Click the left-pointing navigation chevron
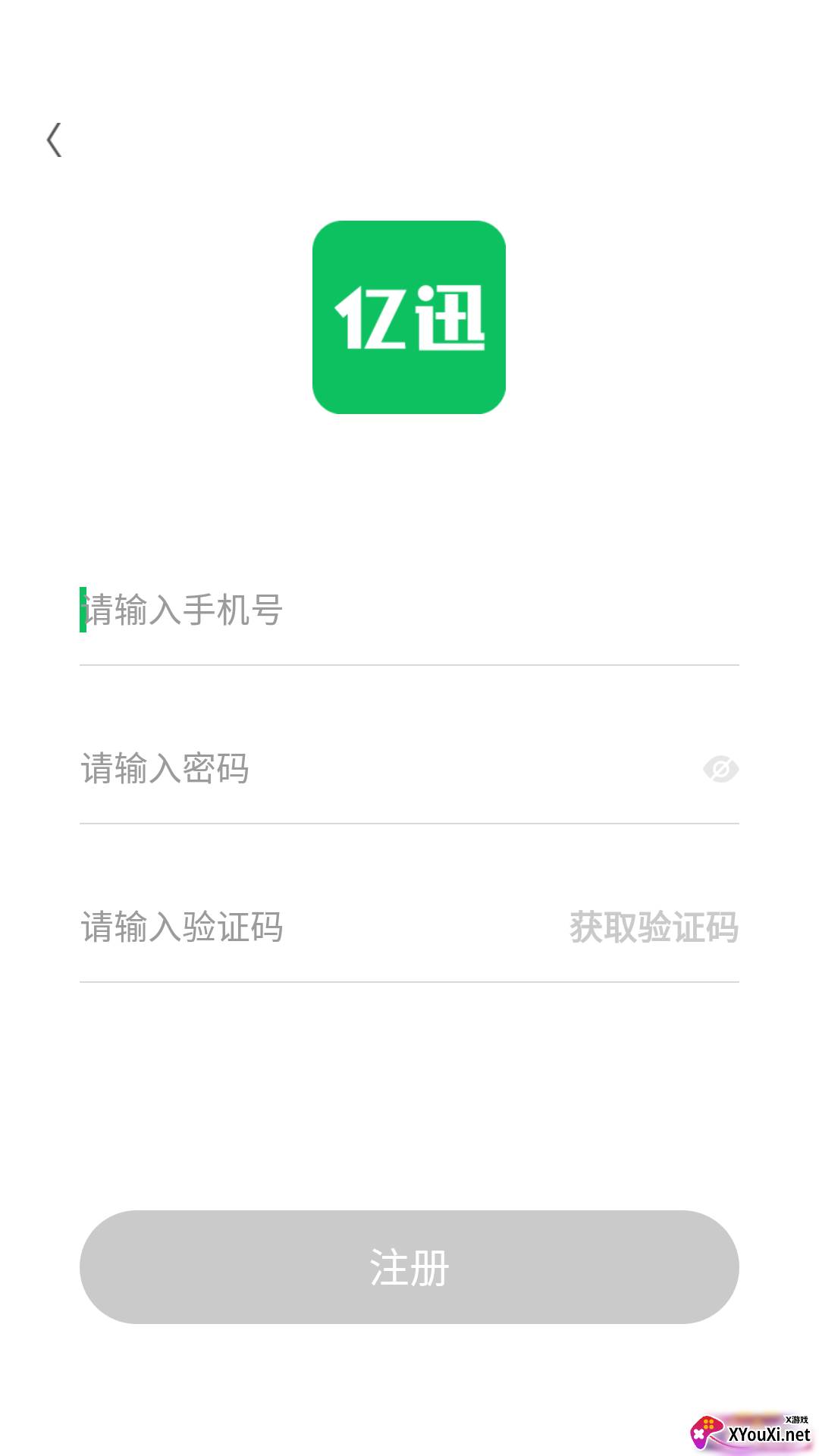 coord(53,140)
